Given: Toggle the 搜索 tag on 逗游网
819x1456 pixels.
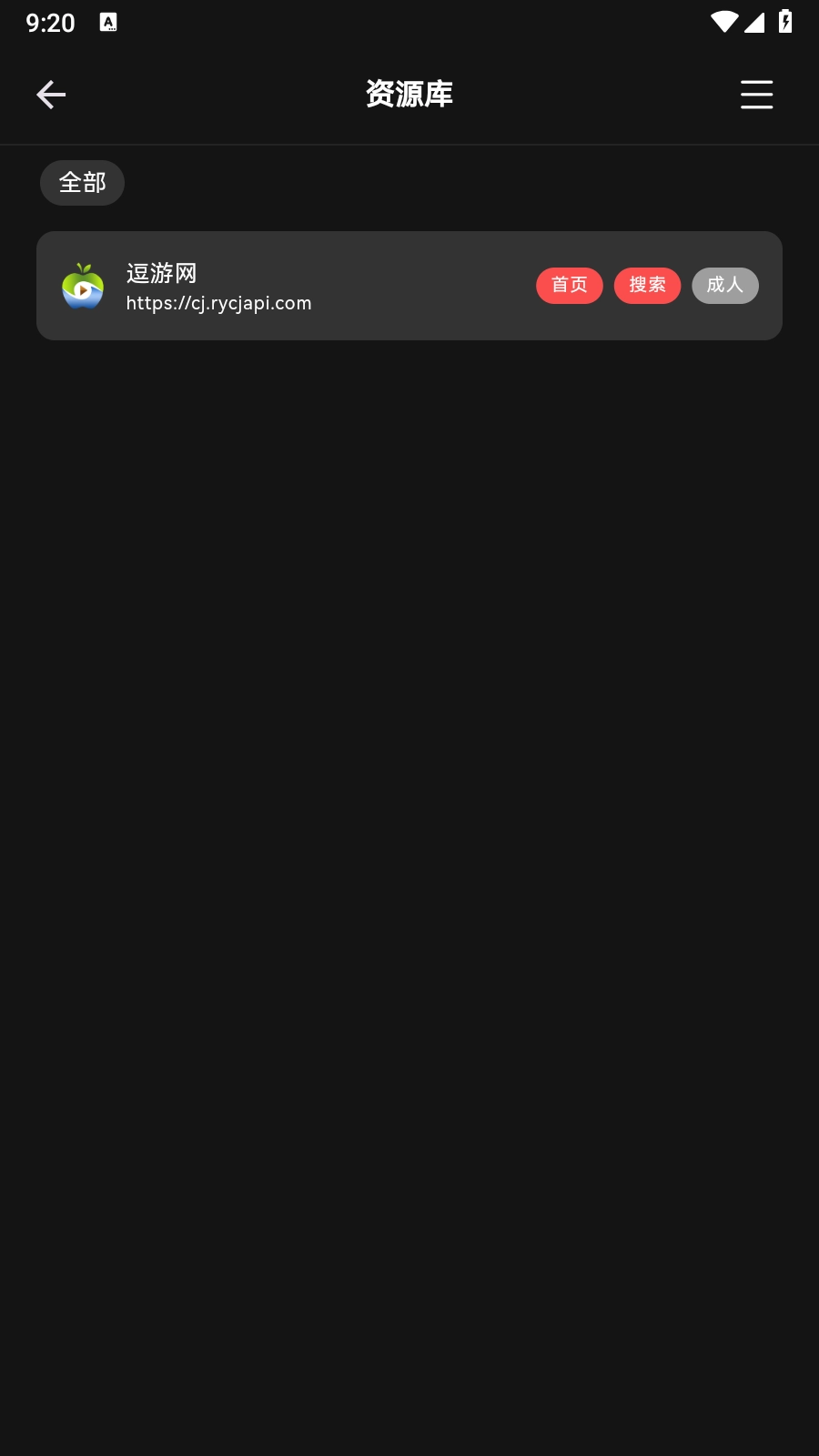Looking at the screenshot, I should 647,286.
